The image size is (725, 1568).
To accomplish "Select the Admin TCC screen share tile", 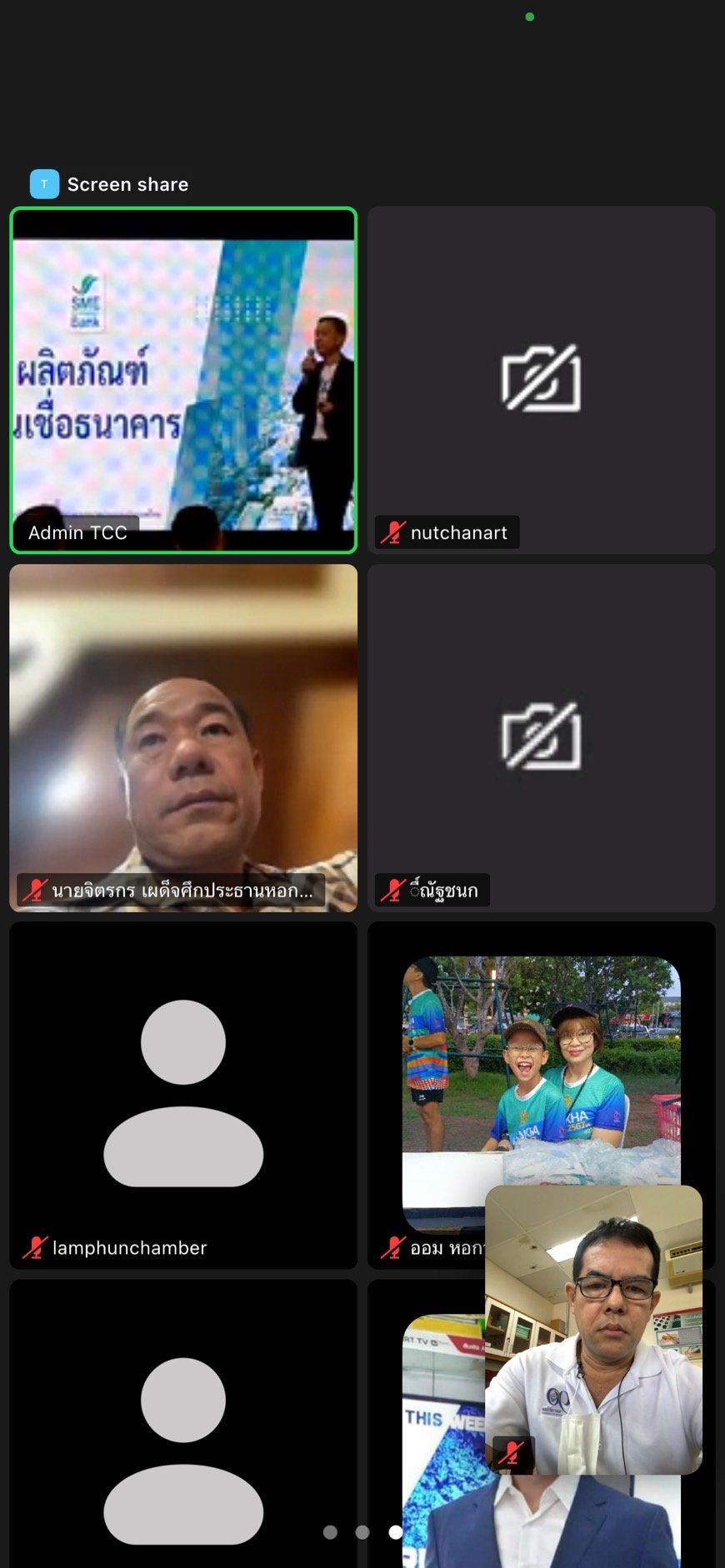I will coord(183,380).
